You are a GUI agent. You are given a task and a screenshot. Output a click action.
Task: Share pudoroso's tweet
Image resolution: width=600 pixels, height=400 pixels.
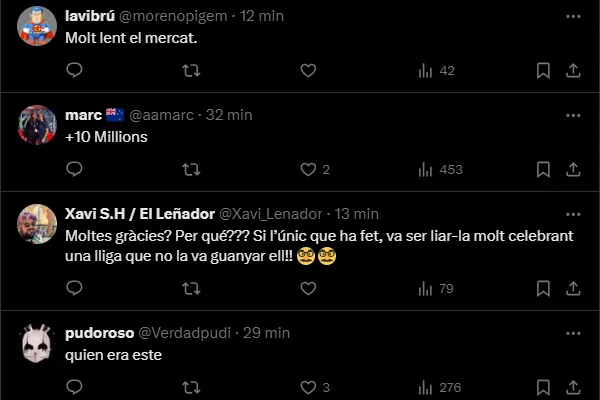coord(573,388)
